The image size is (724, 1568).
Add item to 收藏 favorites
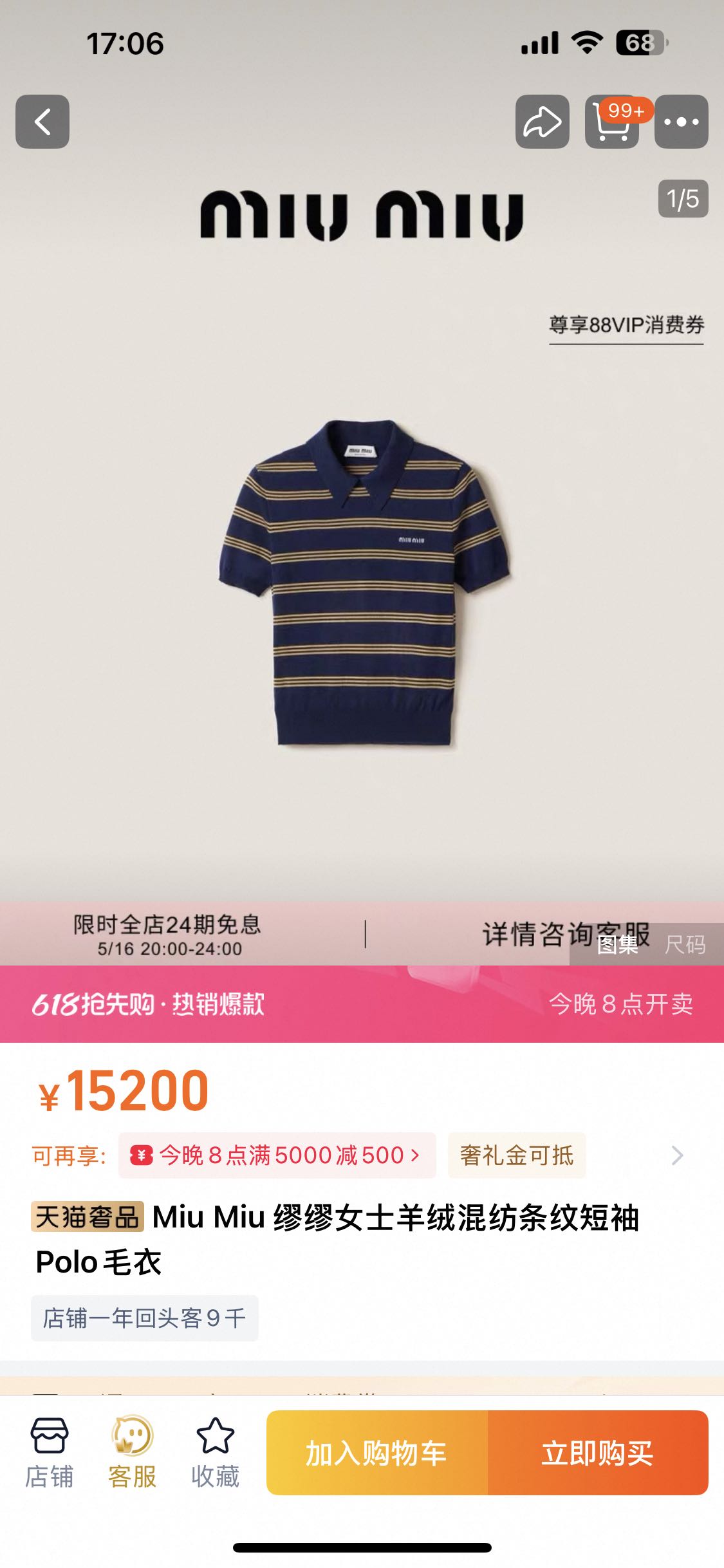[215, 1454]
